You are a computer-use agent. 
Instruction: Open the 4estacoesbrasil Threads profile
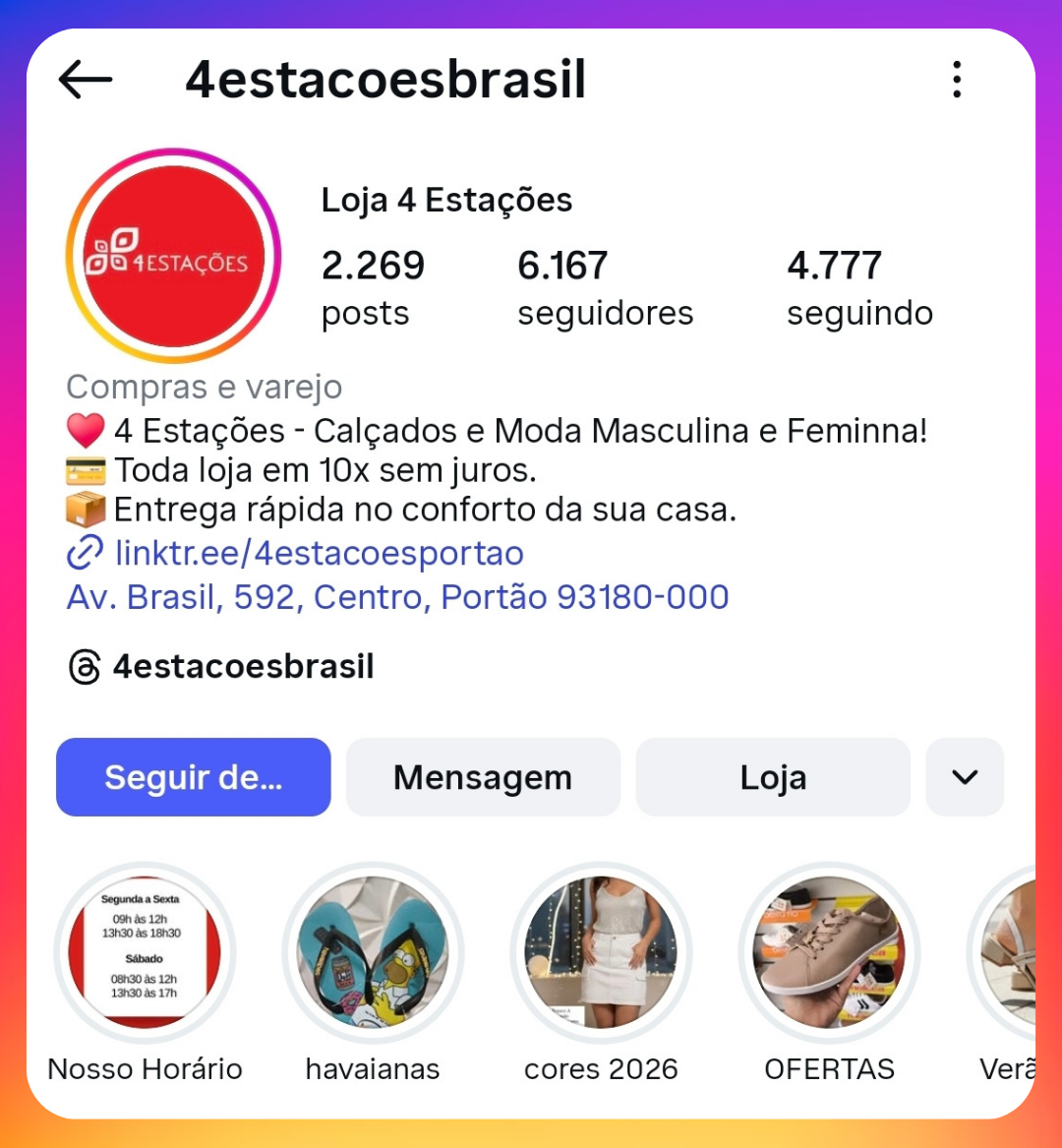coord(242,667)
